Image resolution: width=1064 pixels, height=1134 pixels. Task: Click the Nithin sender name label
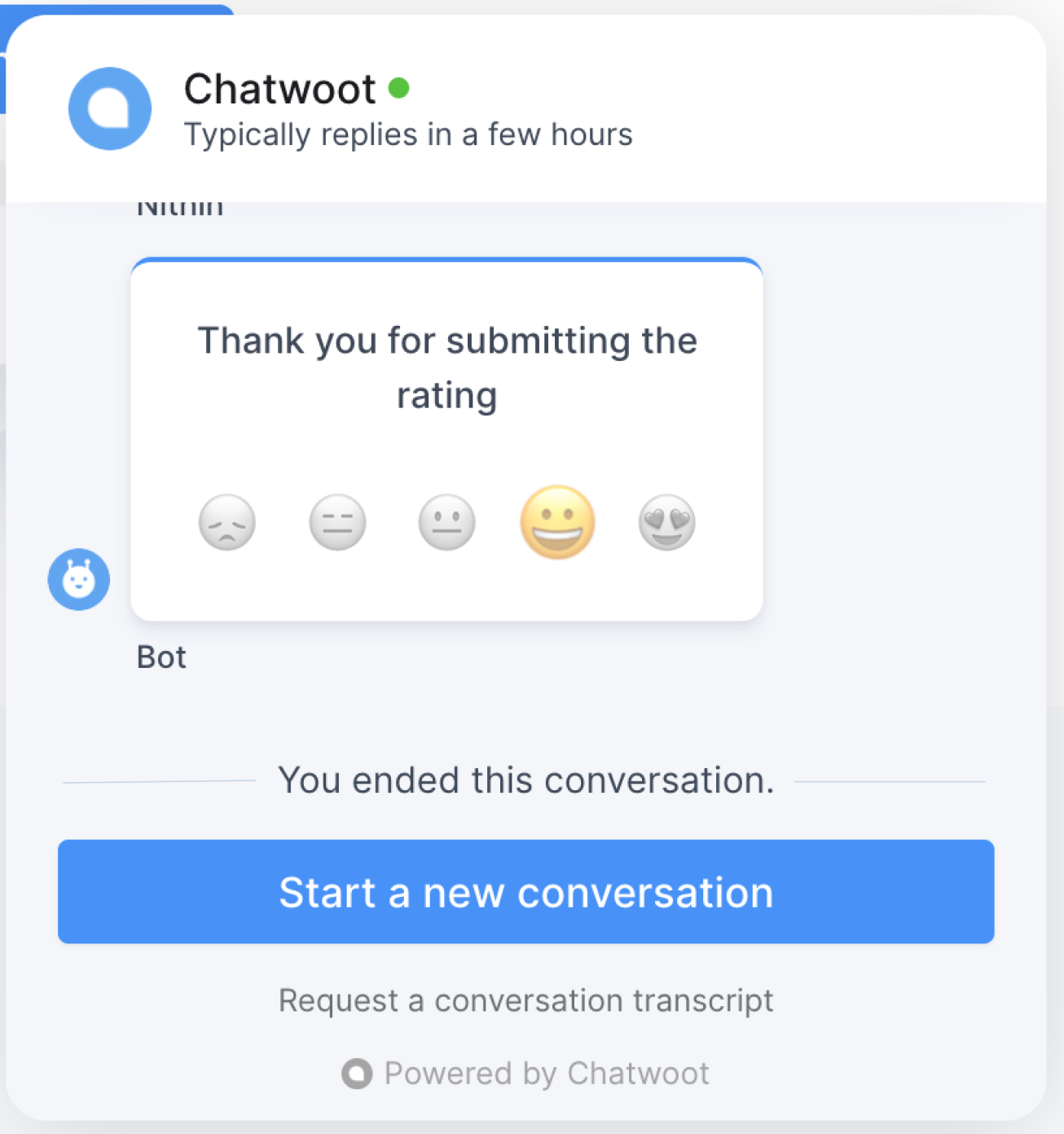coord(180,206)
